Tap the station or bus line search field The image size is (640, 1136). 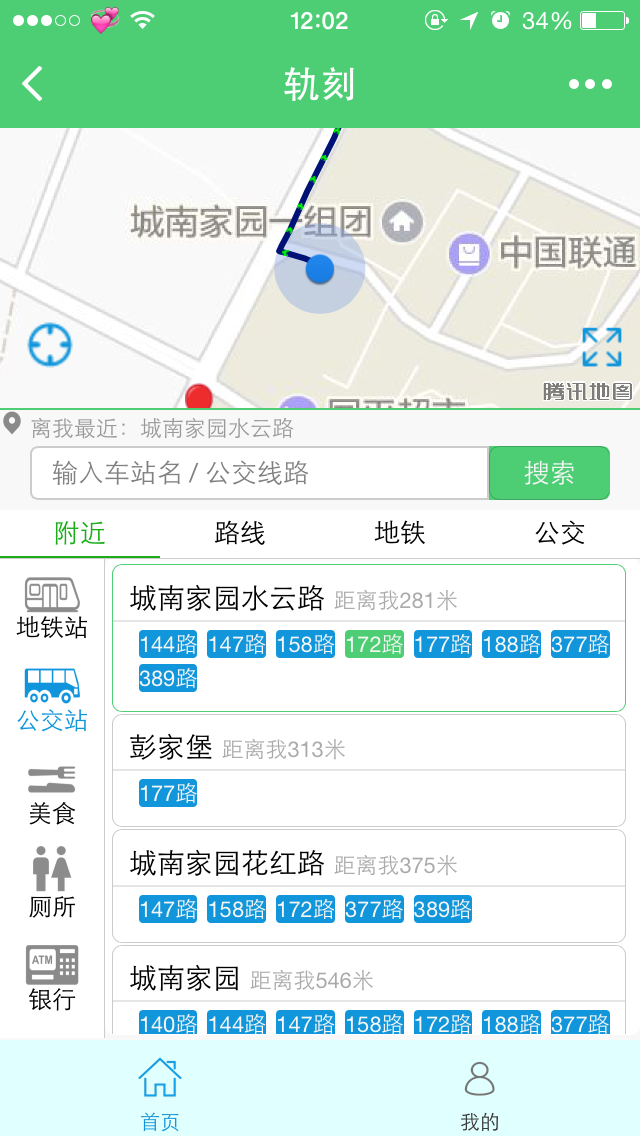259,473
